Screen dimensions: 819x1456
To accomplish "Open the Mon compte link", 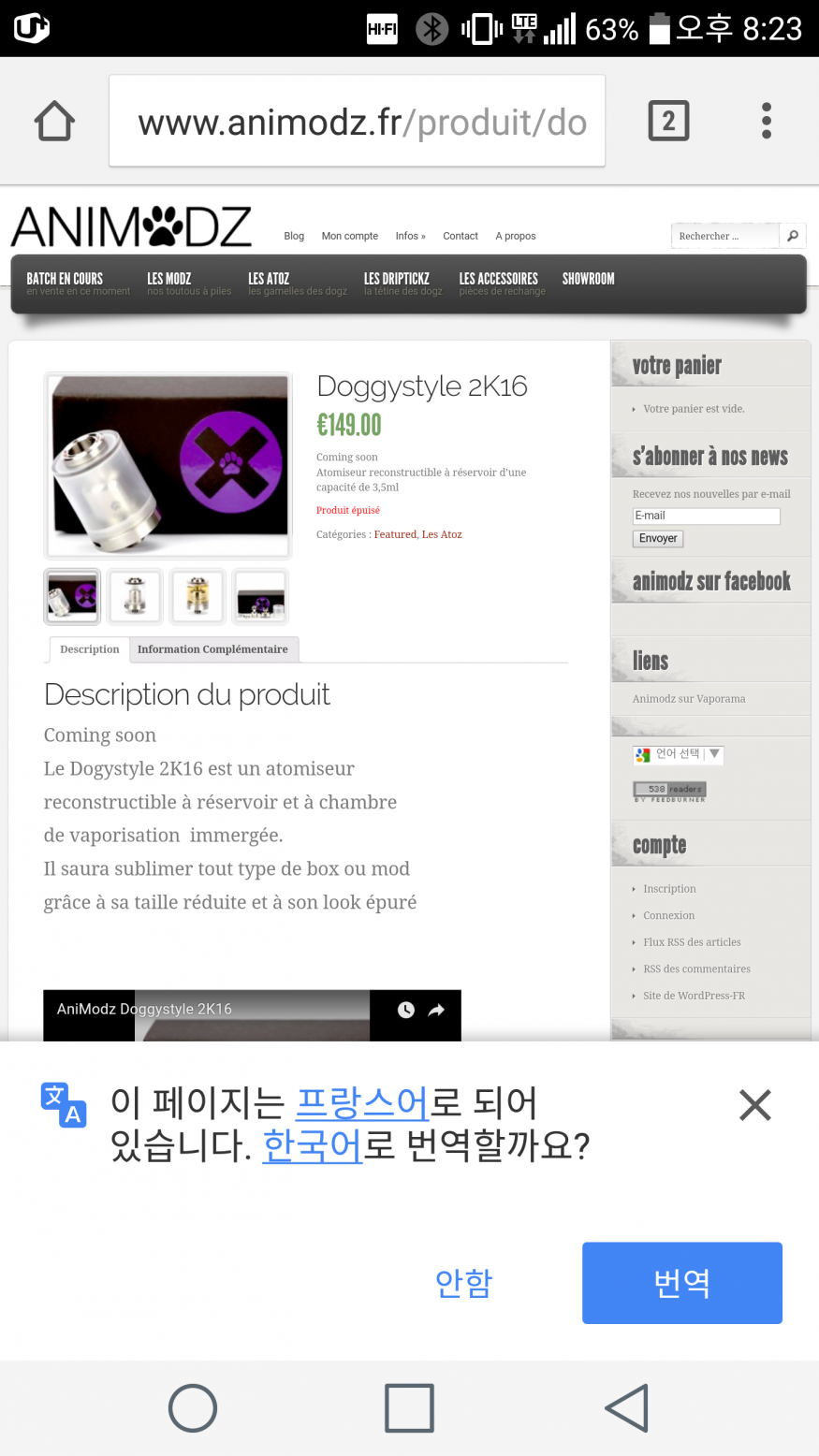I will pyautogui.click(x=349, y=236).
